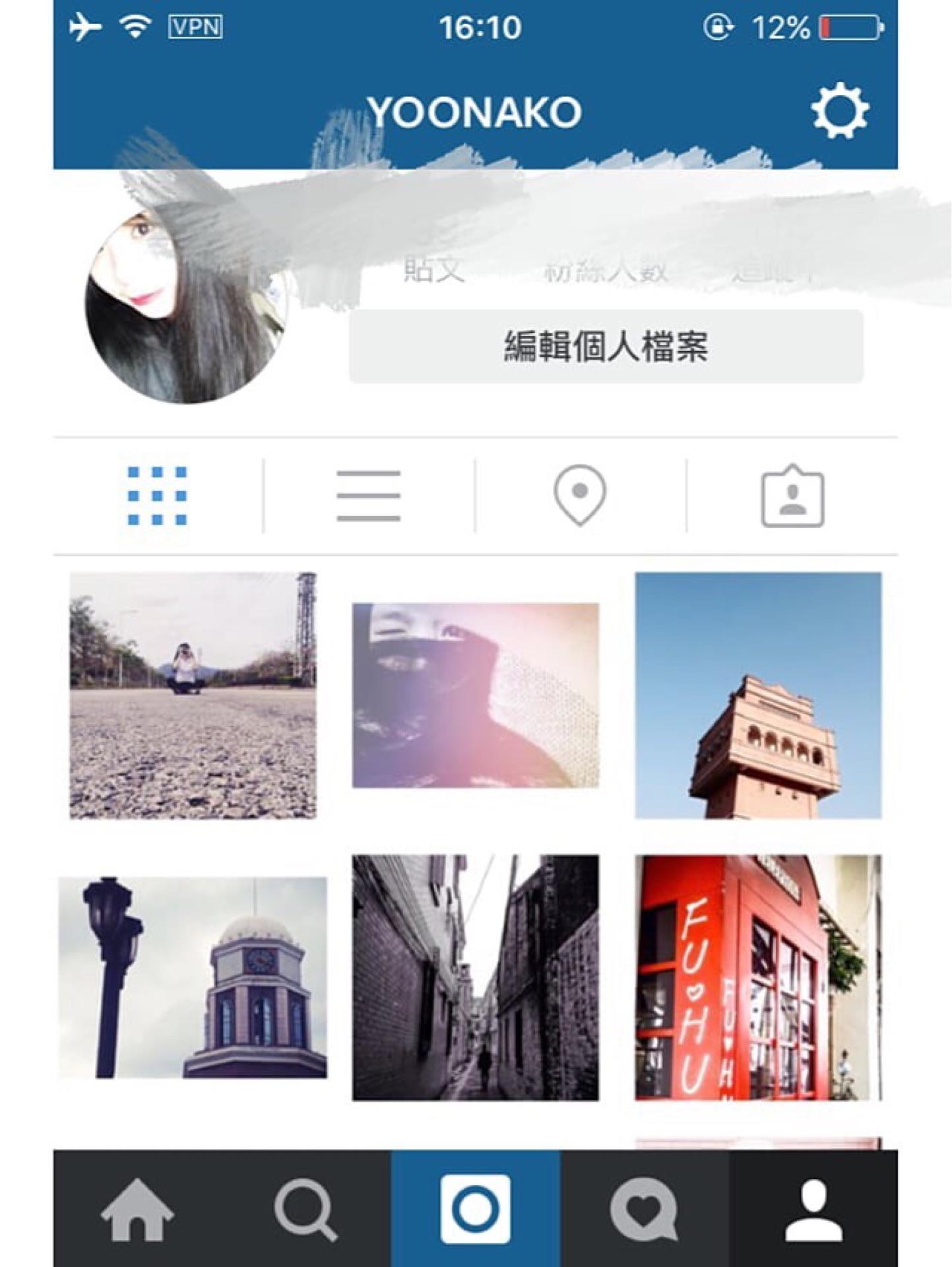The height and width of the screenshot is (1267, 952).
Task: Open the clock tower and lamp post photo
Action: (193, 977)
